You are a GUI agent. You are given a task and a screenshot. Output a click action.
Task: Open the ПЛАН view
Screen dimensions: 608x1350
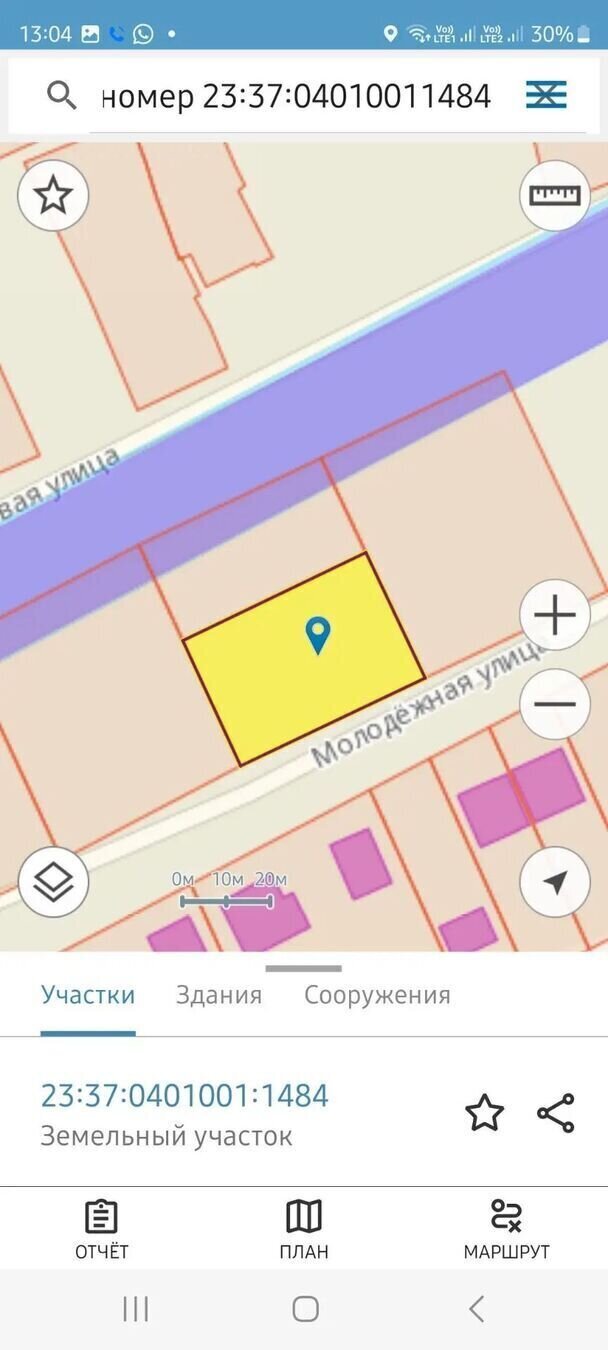coord(304,1230)
